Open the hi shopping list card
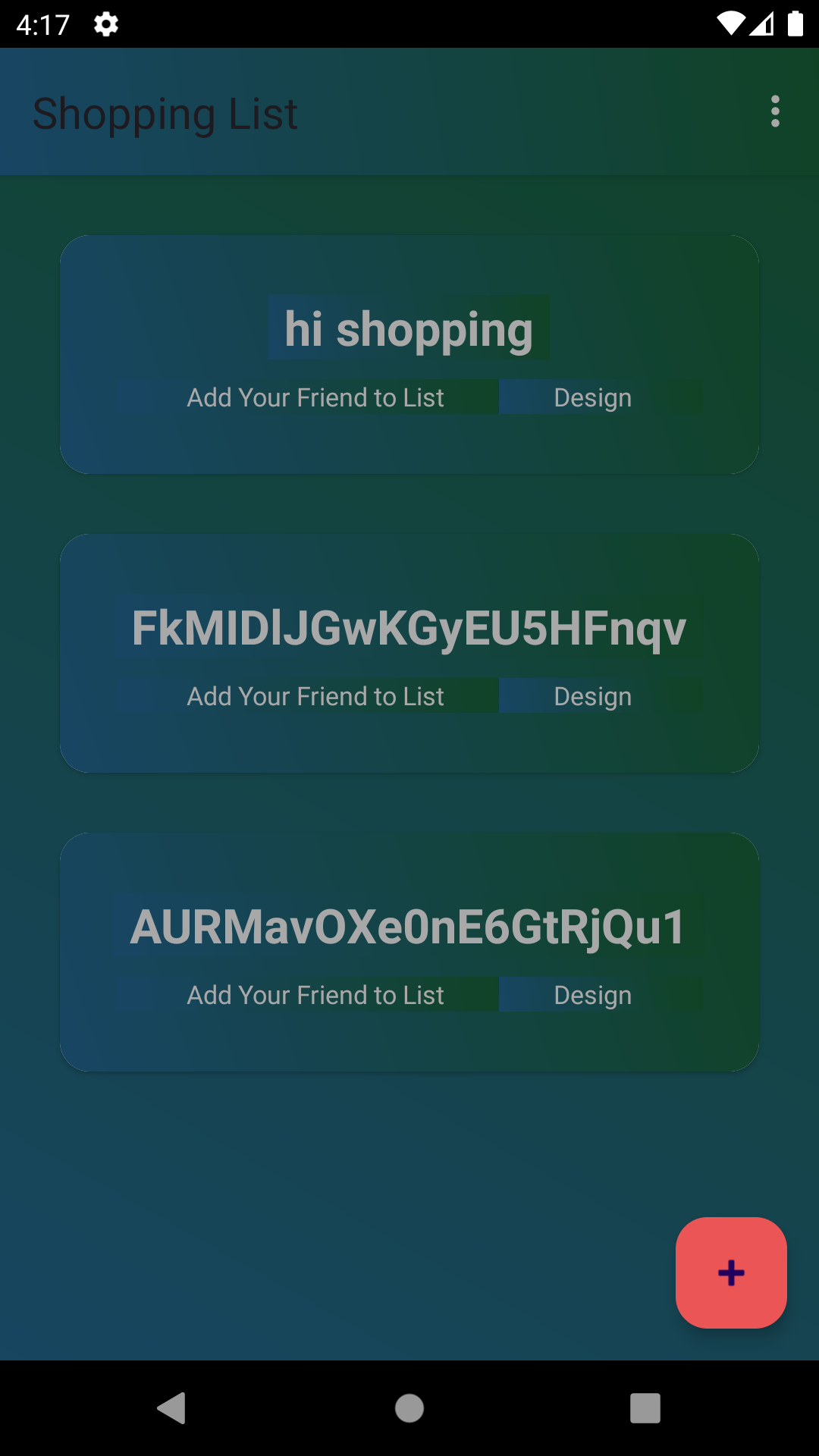 [x=409, y=328]
